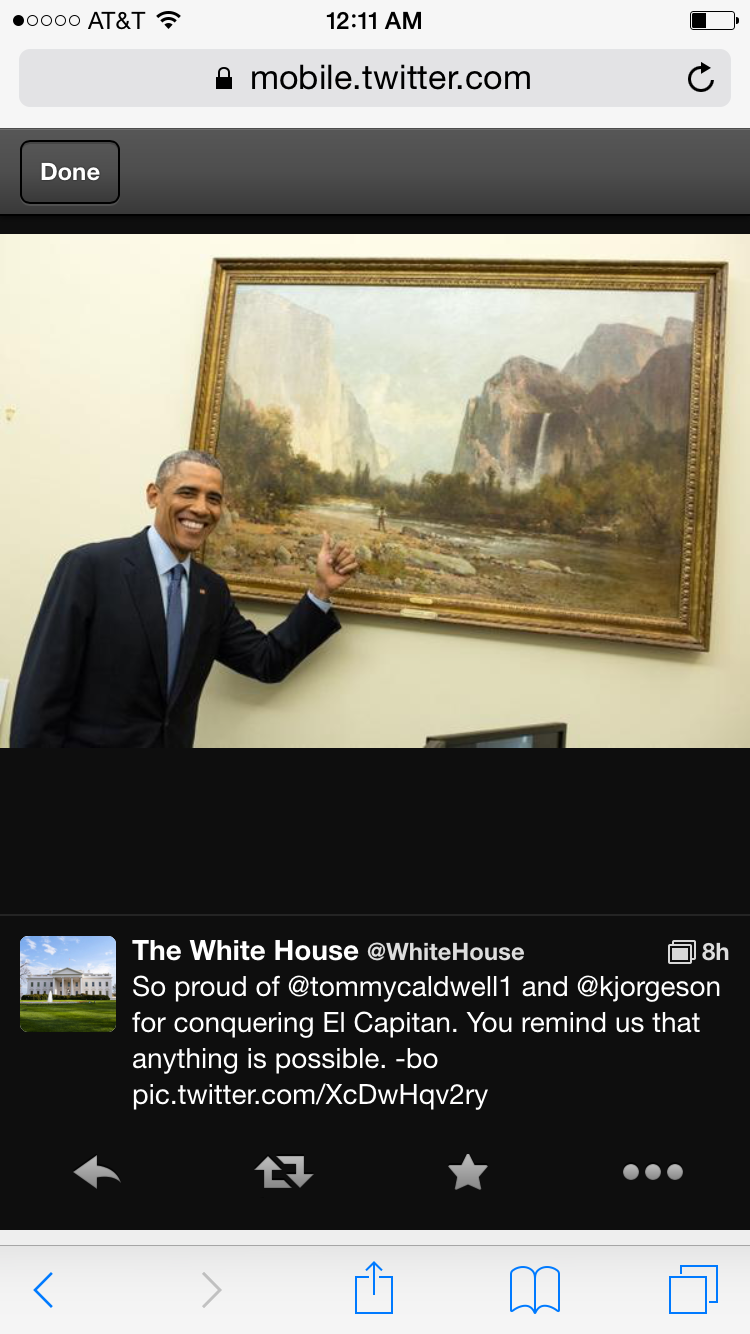This screenshot has width=750, height=1334.
Task: Open the three-dot more options menu
Action: 652,1172
